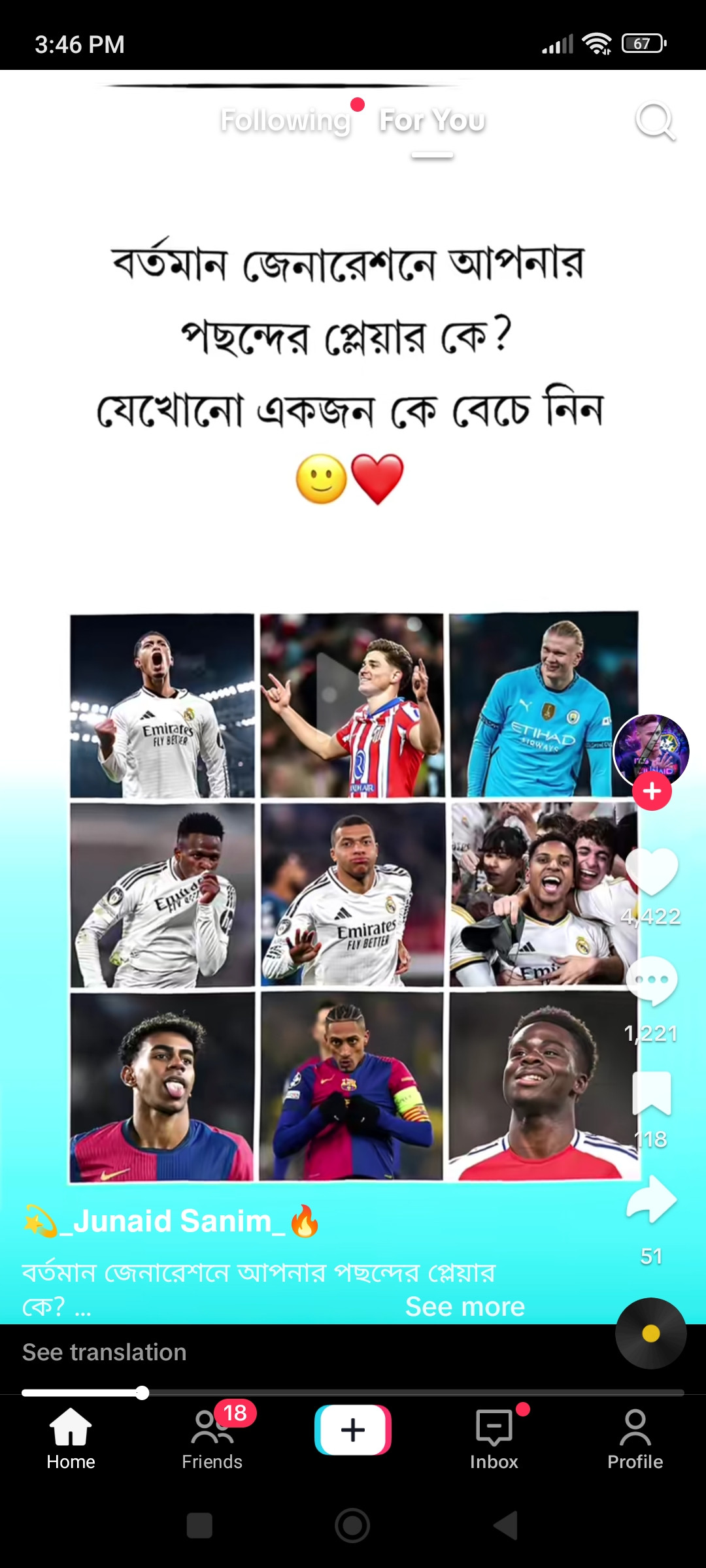The image size is (706, 1568).
Task: Save this video with the bookmark icon
Action: 651,1092
